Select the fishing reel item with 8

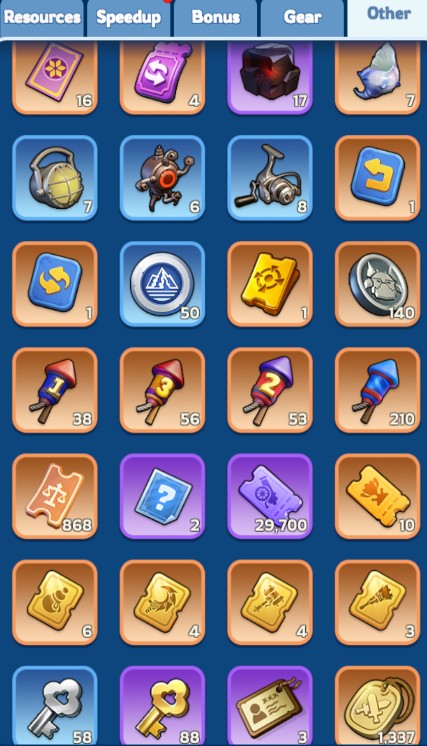270,178
